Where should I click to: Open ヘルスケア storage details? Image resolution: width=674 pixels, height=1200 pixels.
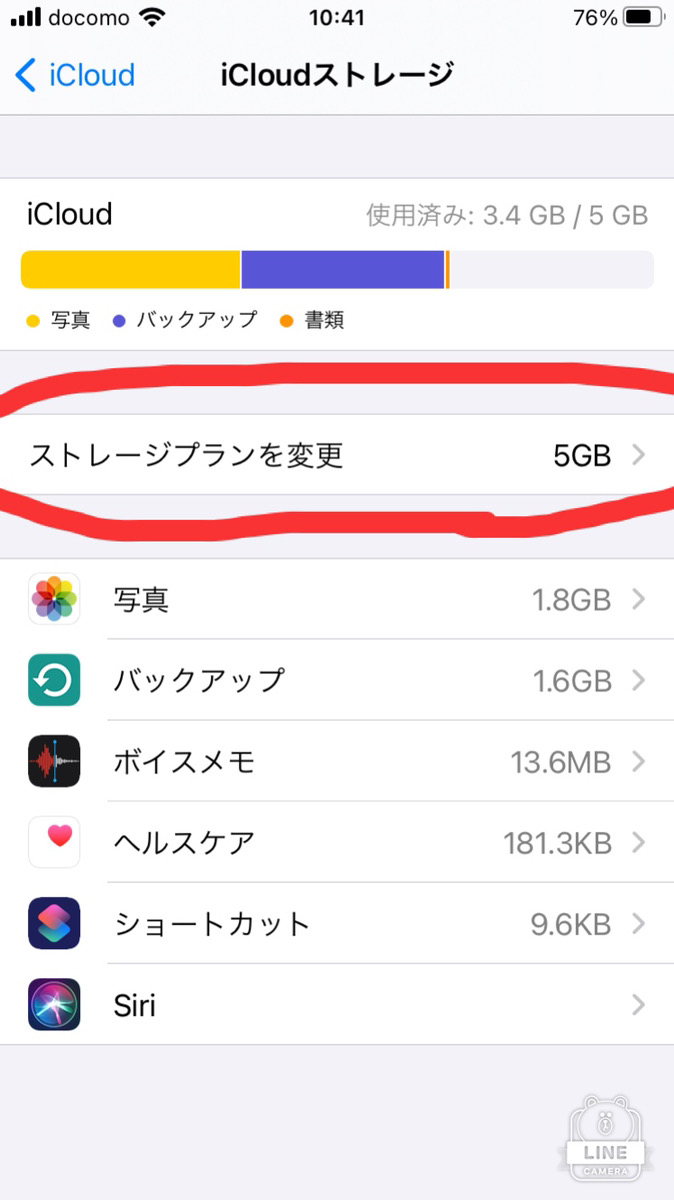pos(337,843)
